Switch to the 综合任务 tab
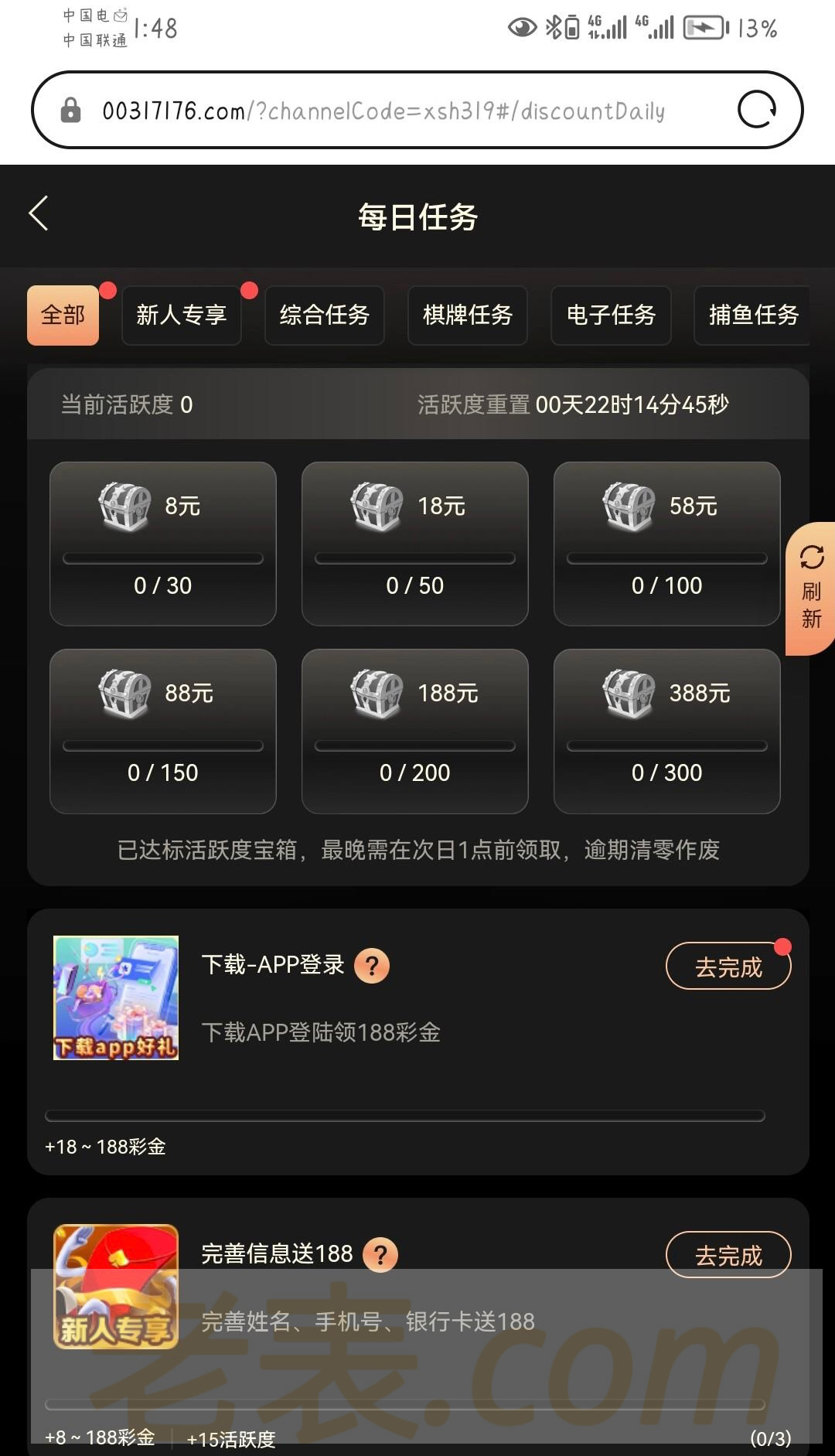 click(325, 315)
